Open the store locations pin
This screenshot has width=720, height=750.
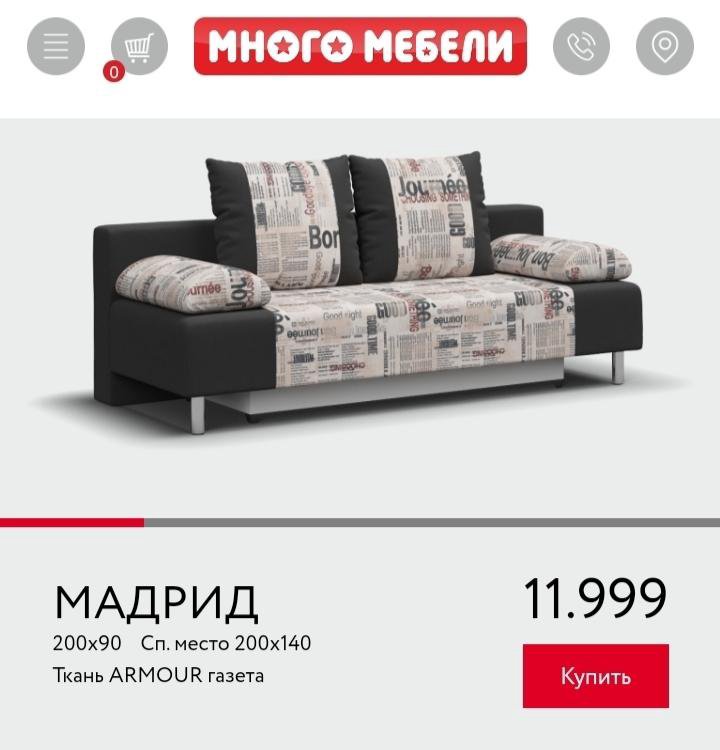(664, 46)
